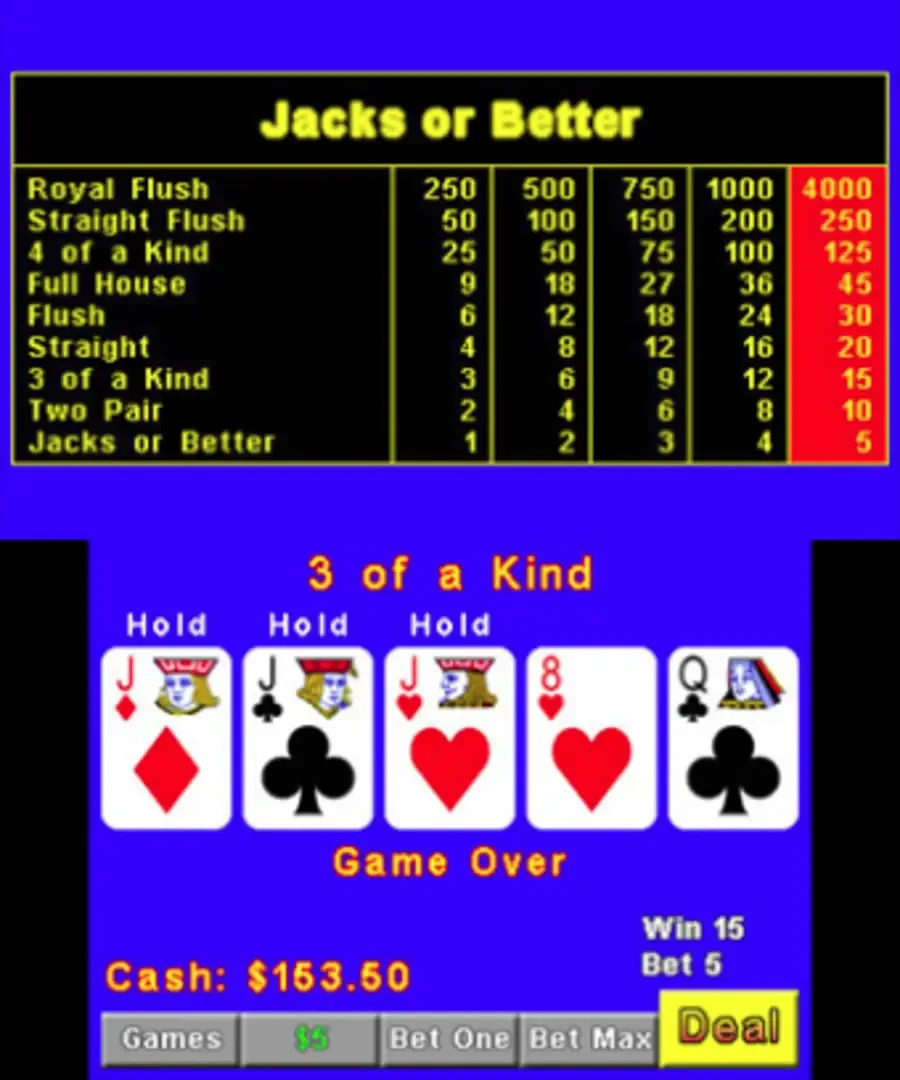This screenshot has height=1080, width=900.
Task: Toggle hold on Jack of hearts
Action: [450, 738]
